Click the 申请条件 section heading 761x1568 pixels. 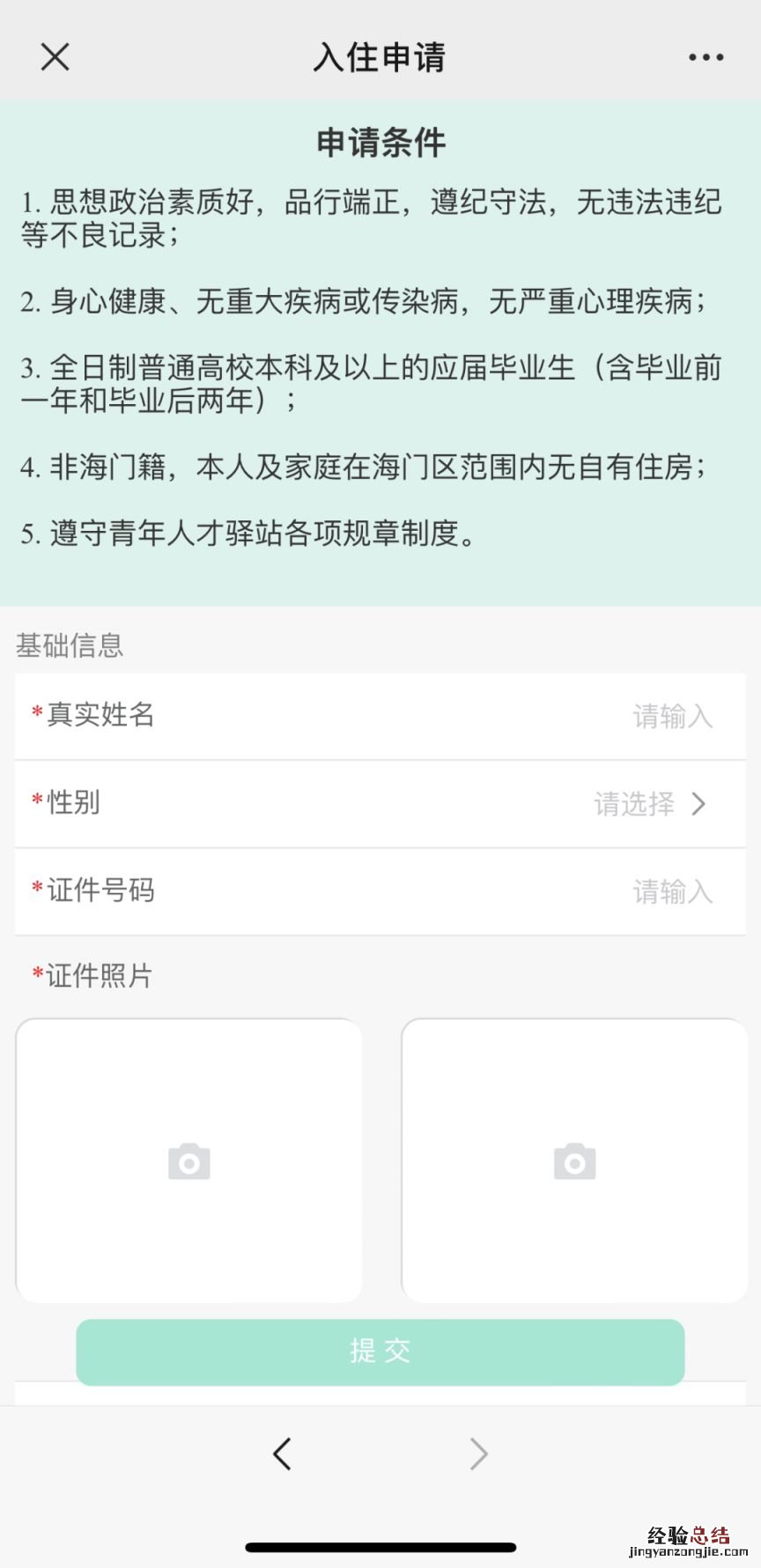(380, 142)
